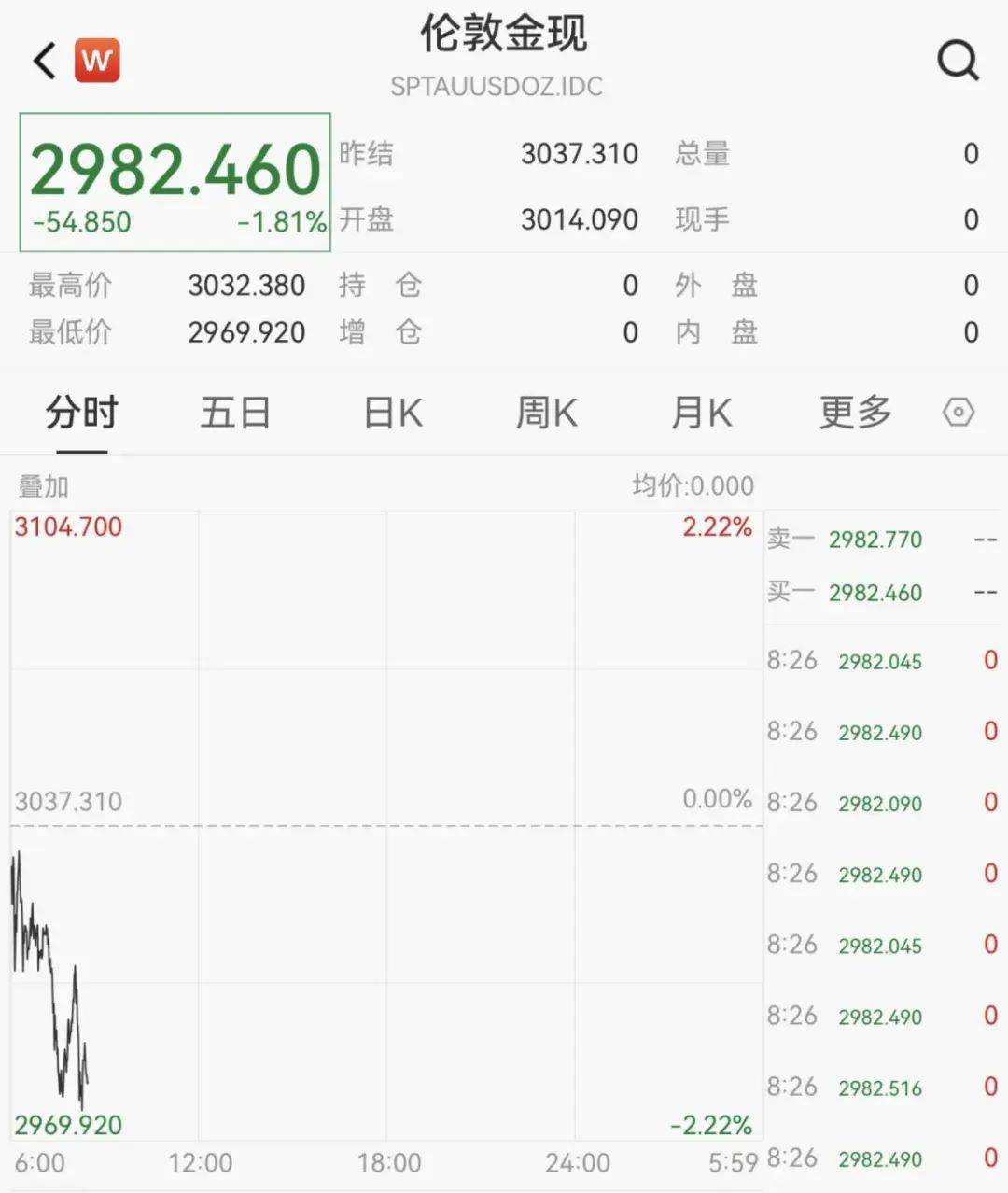Tap the 均价:0.000 average price label
This screenshot has height=1193, width=1008.
pos(694,485)
